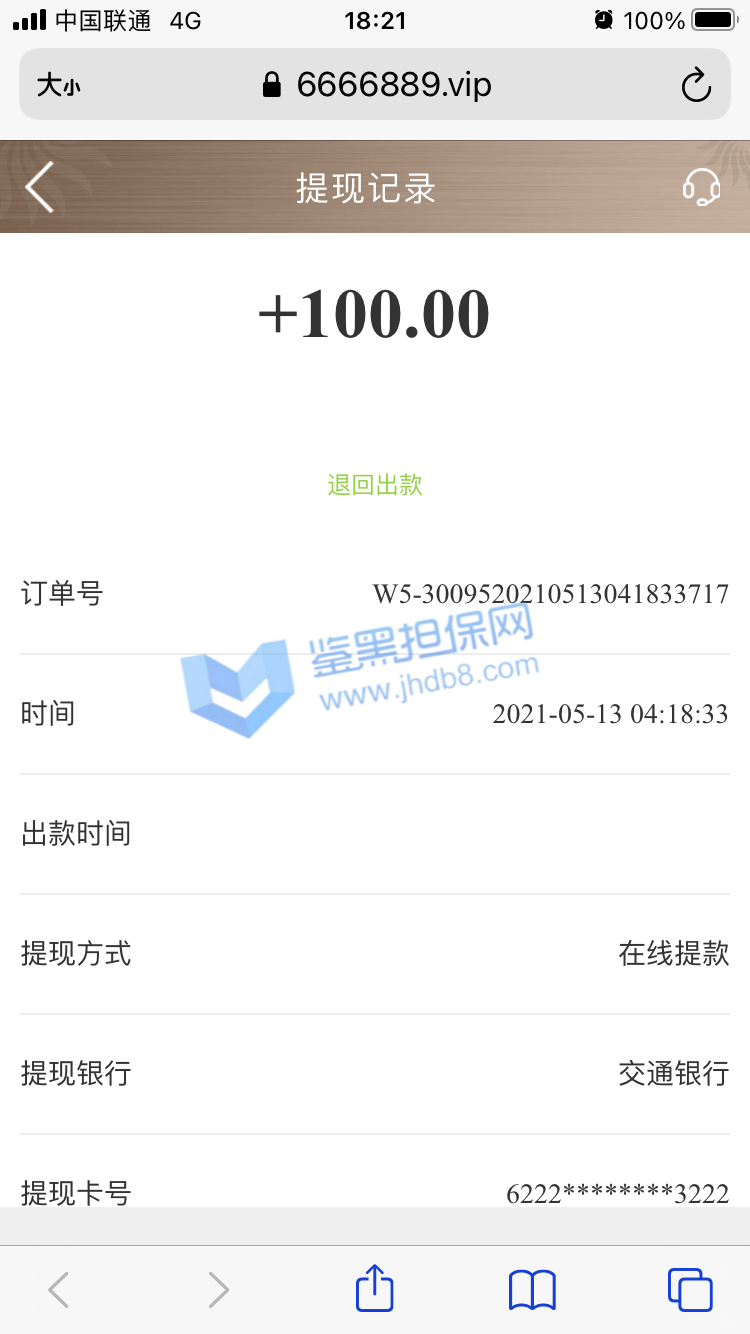This screenshot has height=1334, width=750.
Task: Reload the page in Safari
Action: point(696,86)
